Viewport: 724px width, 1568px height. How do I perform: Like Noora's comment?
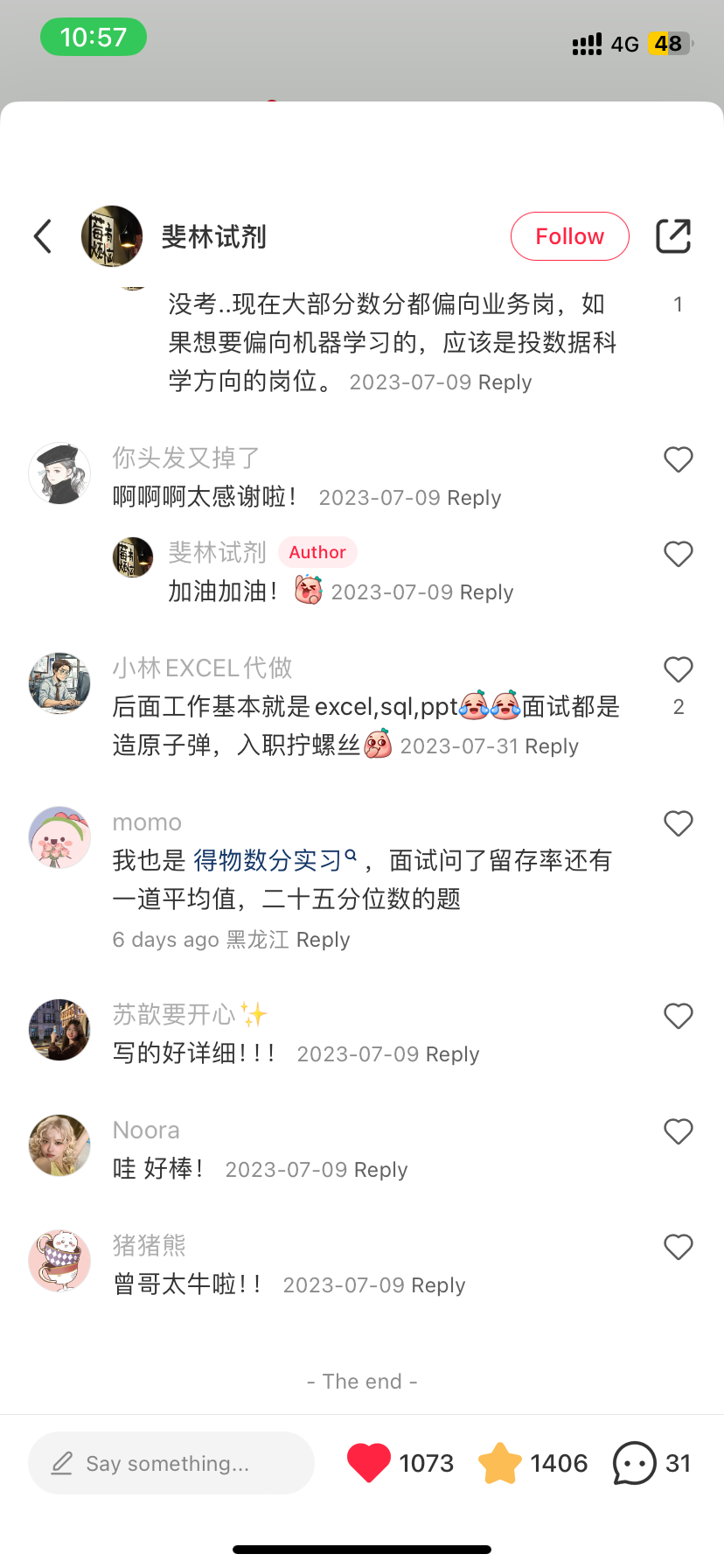pyautogui.click(x=678, y=1131)
